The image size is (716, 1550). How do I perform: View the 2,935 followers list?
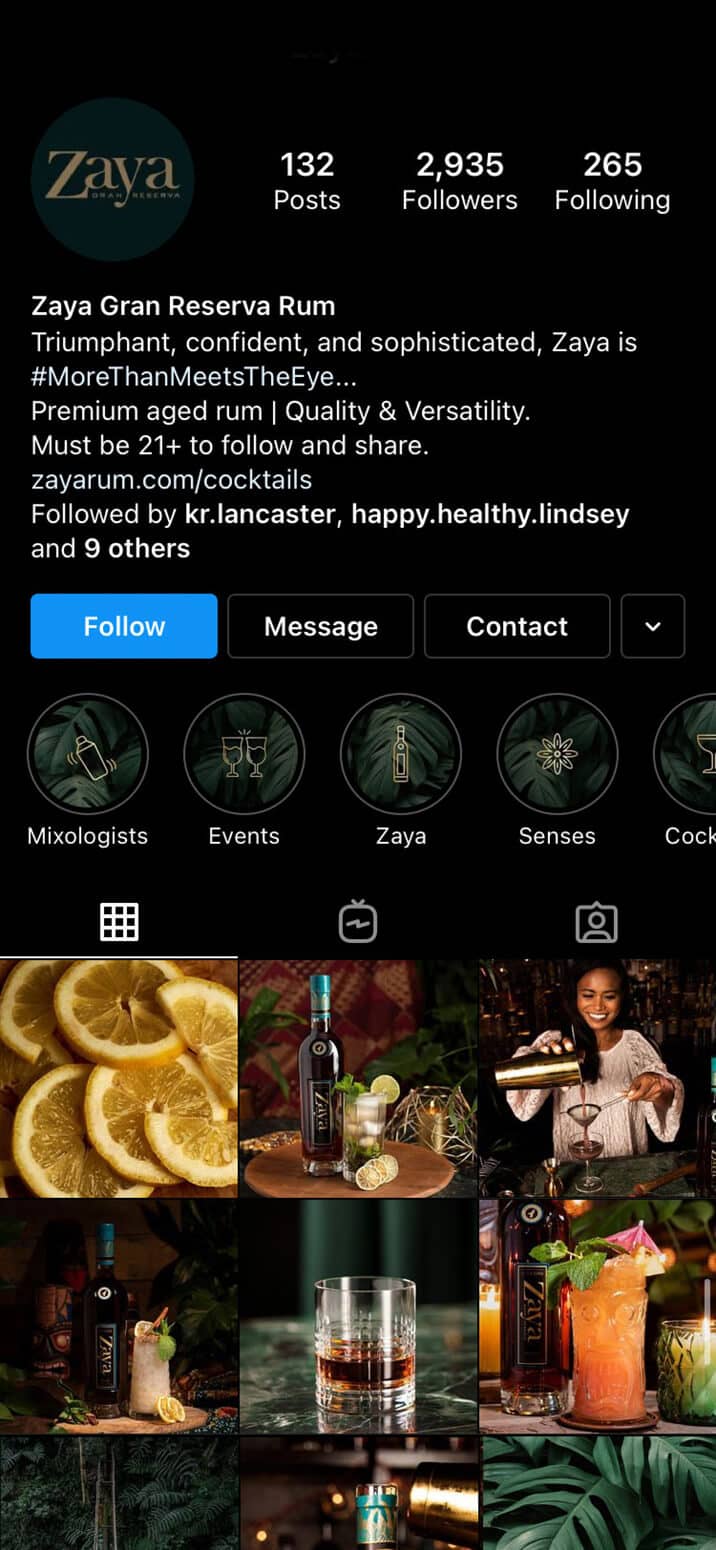tap(459, 181)
